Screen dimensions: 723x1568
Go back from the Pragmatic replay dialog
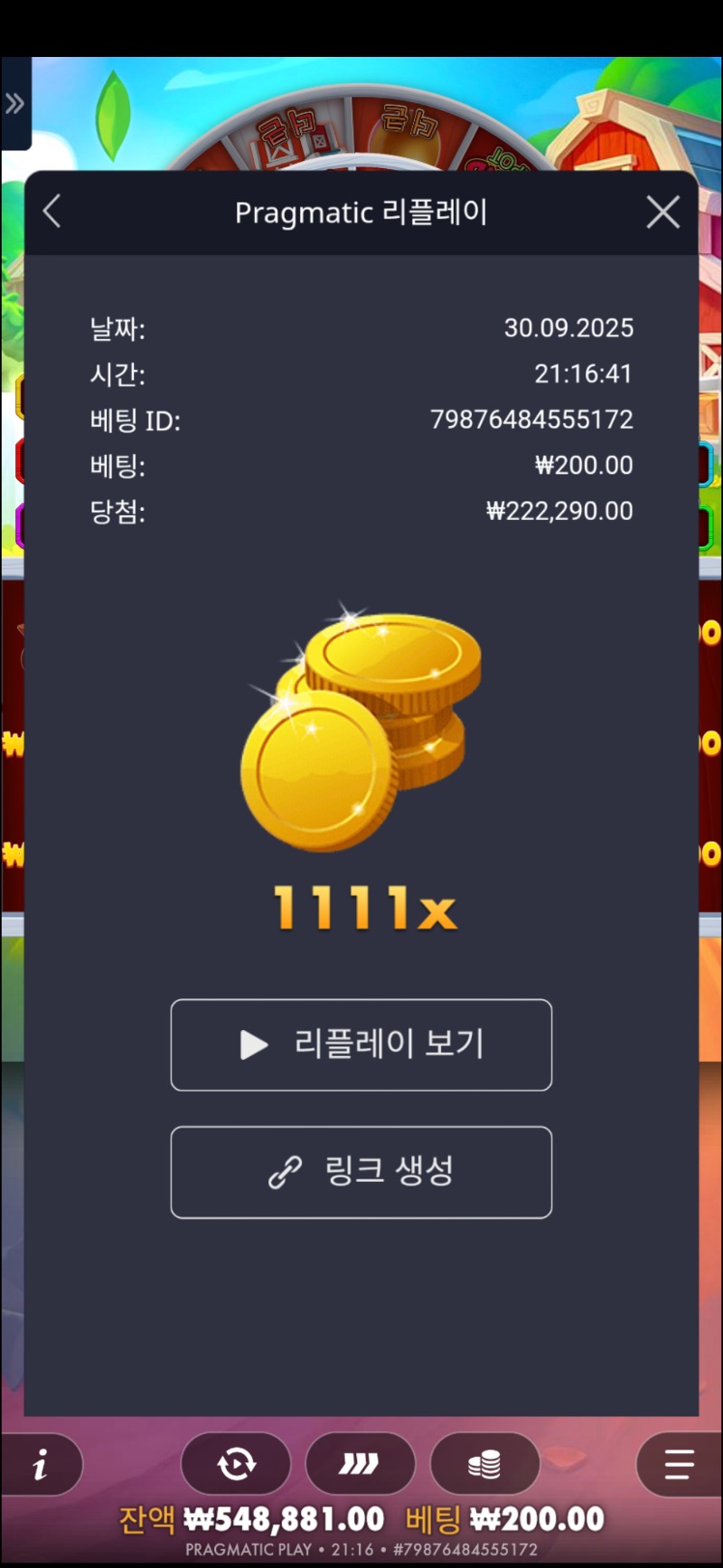coord(52,212)
